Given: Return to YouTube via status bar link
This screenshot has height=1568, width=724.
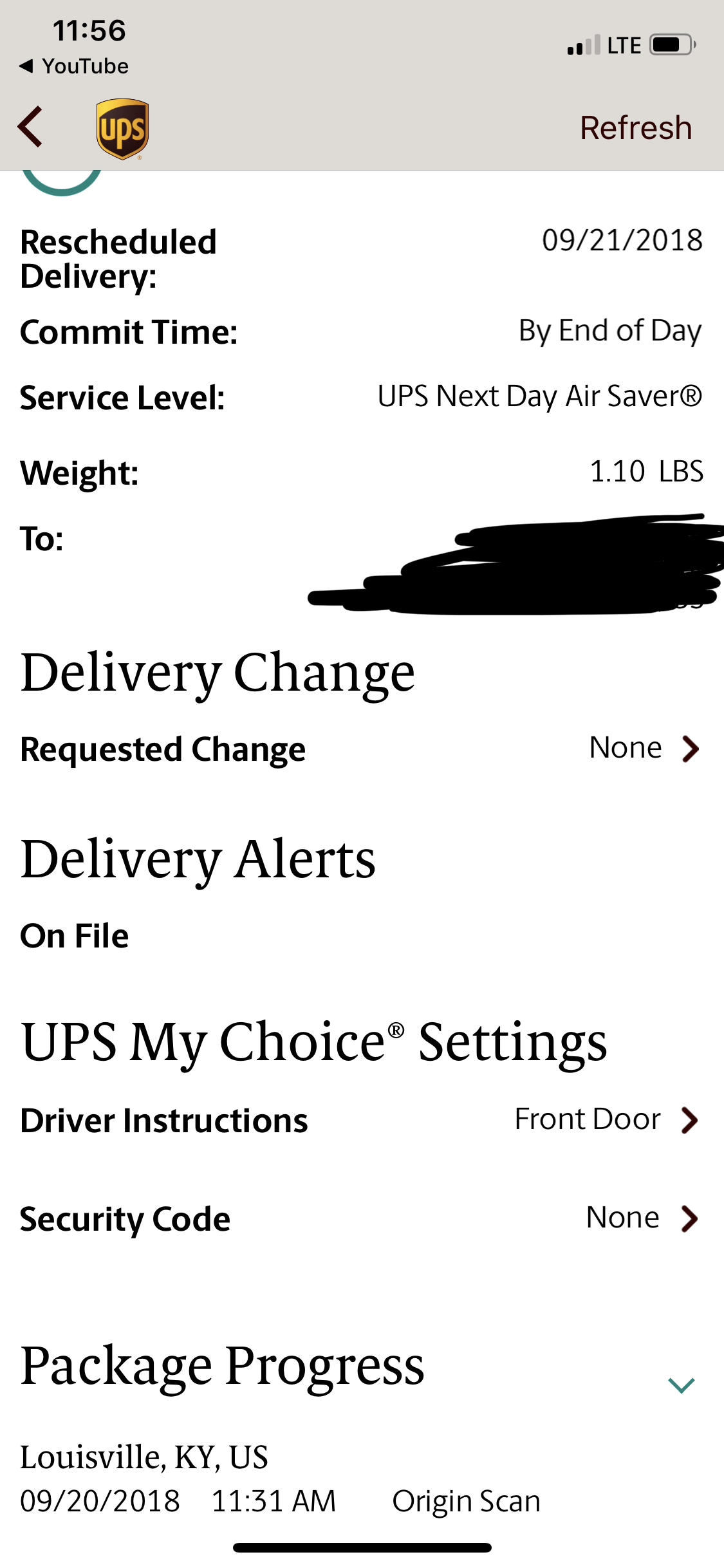Looking at the screenshot, I should [x=74, y=66].
